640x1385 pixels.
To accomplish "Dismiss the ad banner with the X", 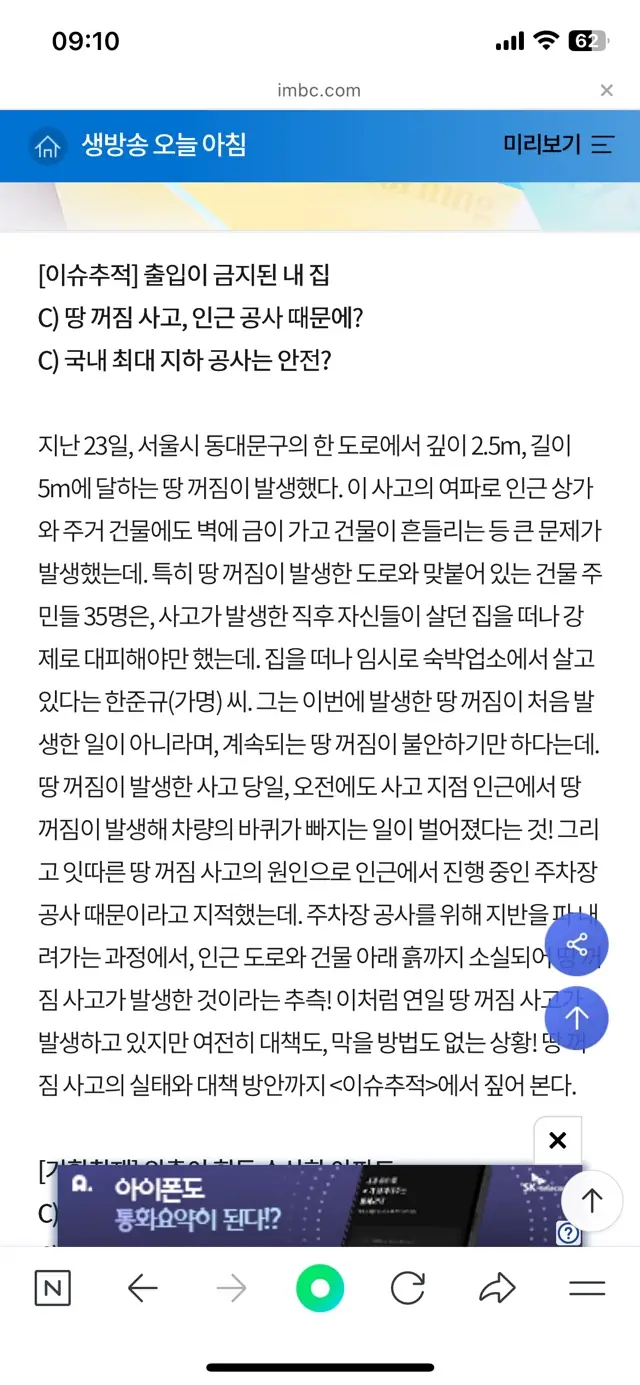I will click(558, 1140).
